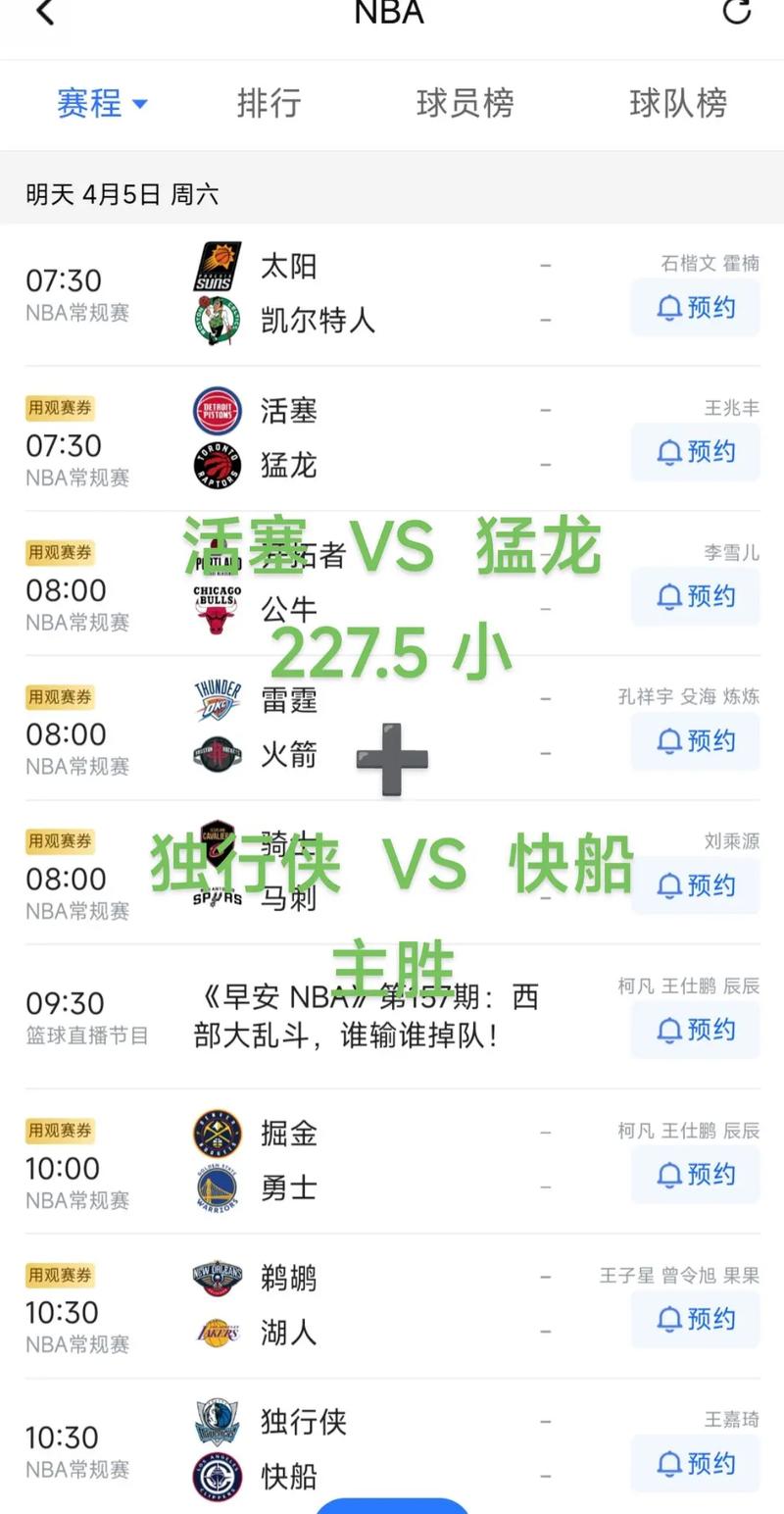Image resolution: width=784 pixels, height=1514 pixels.
Task: Select the Golden State Warriors logo
Action: tap(216, 1186)
